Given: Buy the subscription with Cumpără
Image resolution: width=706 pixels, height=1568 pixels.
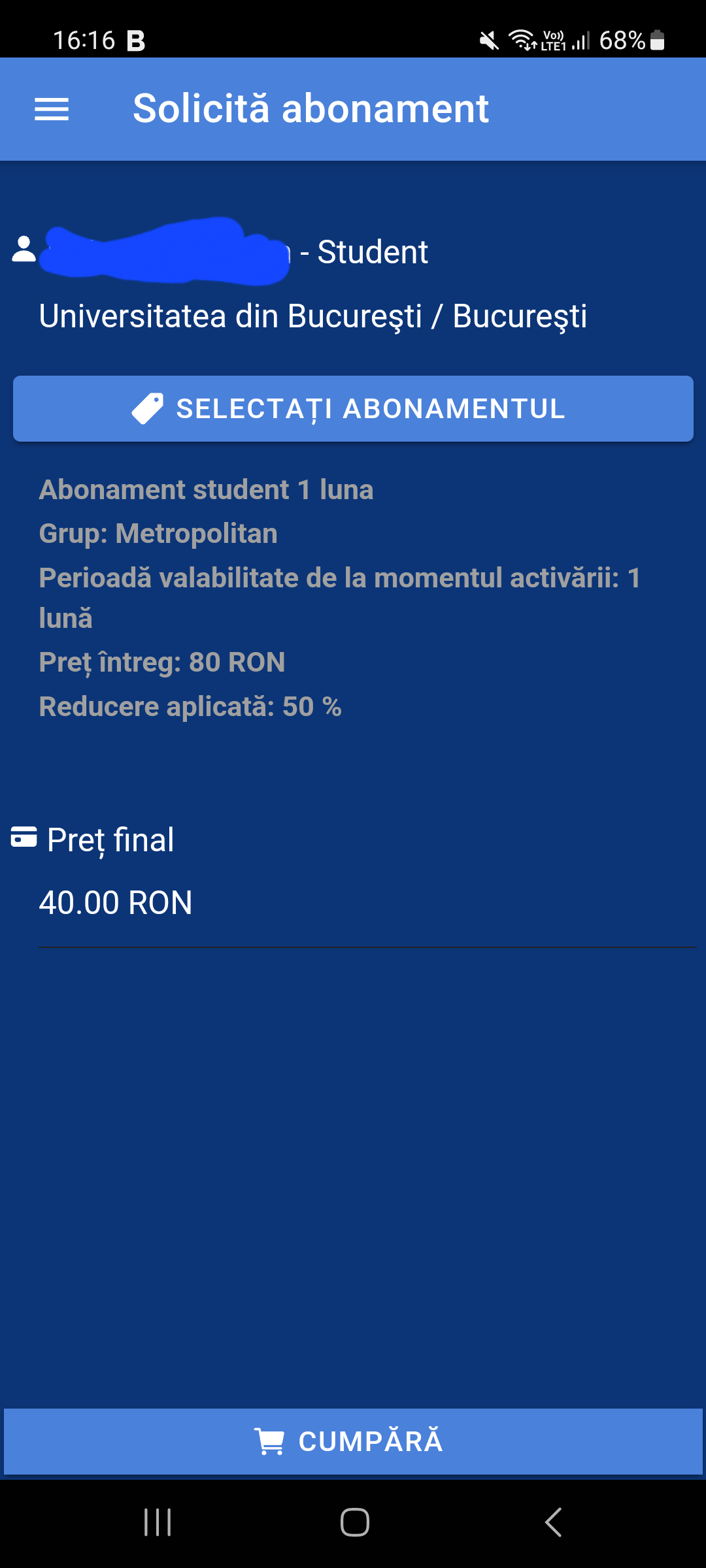Looking at the screenshot, I should 353,1441.
